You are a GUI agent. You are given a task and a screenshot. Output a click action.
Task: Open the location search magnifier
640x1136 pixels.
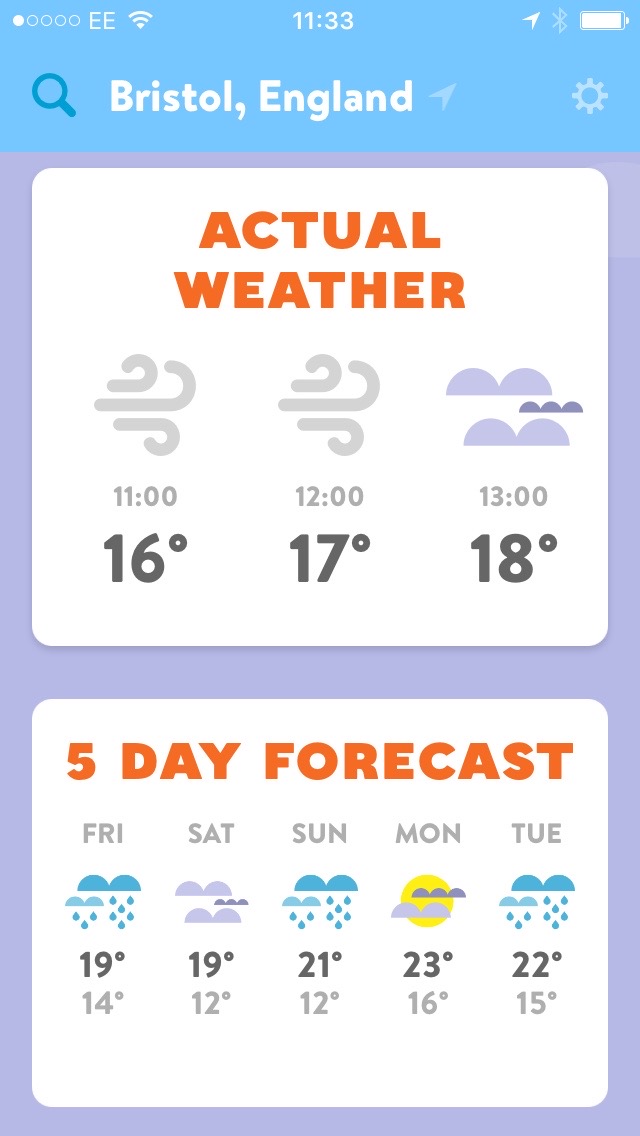point(53,96)
